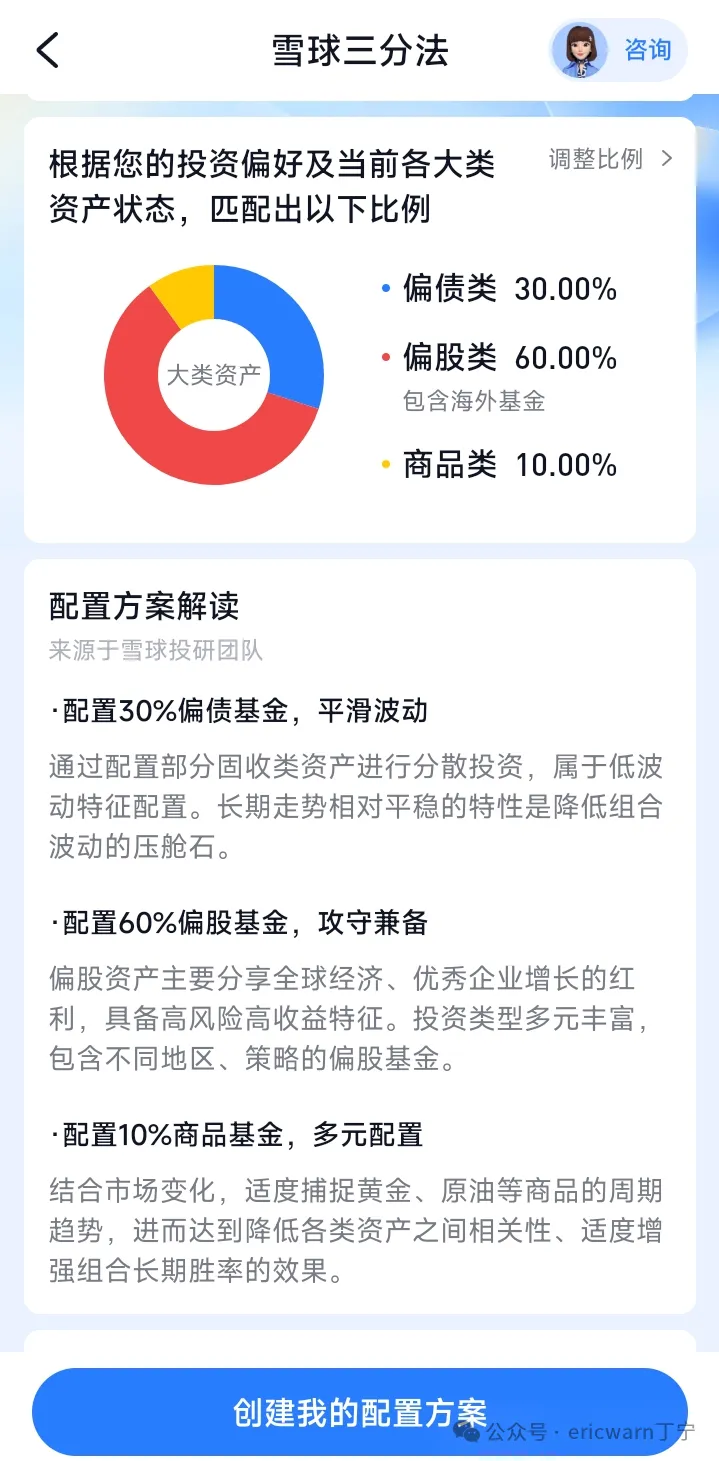This screenshot has height=1461, width=719.
Task: Tap 创建我的配置方案 button
Action: pyautogui.click(x=360, y=1412)
